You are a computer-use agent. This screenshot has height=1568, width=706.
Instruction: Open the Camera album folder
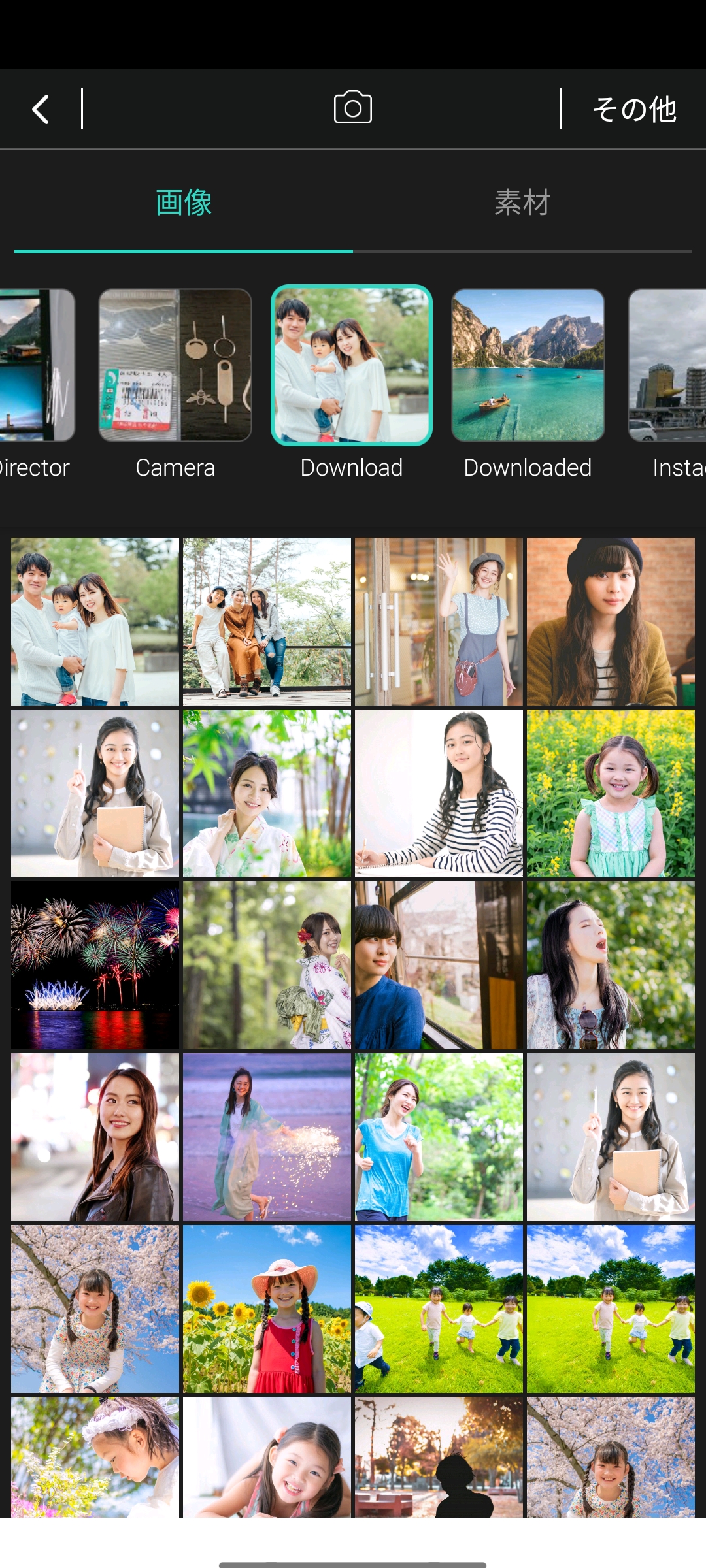click(x=175, y=365)
